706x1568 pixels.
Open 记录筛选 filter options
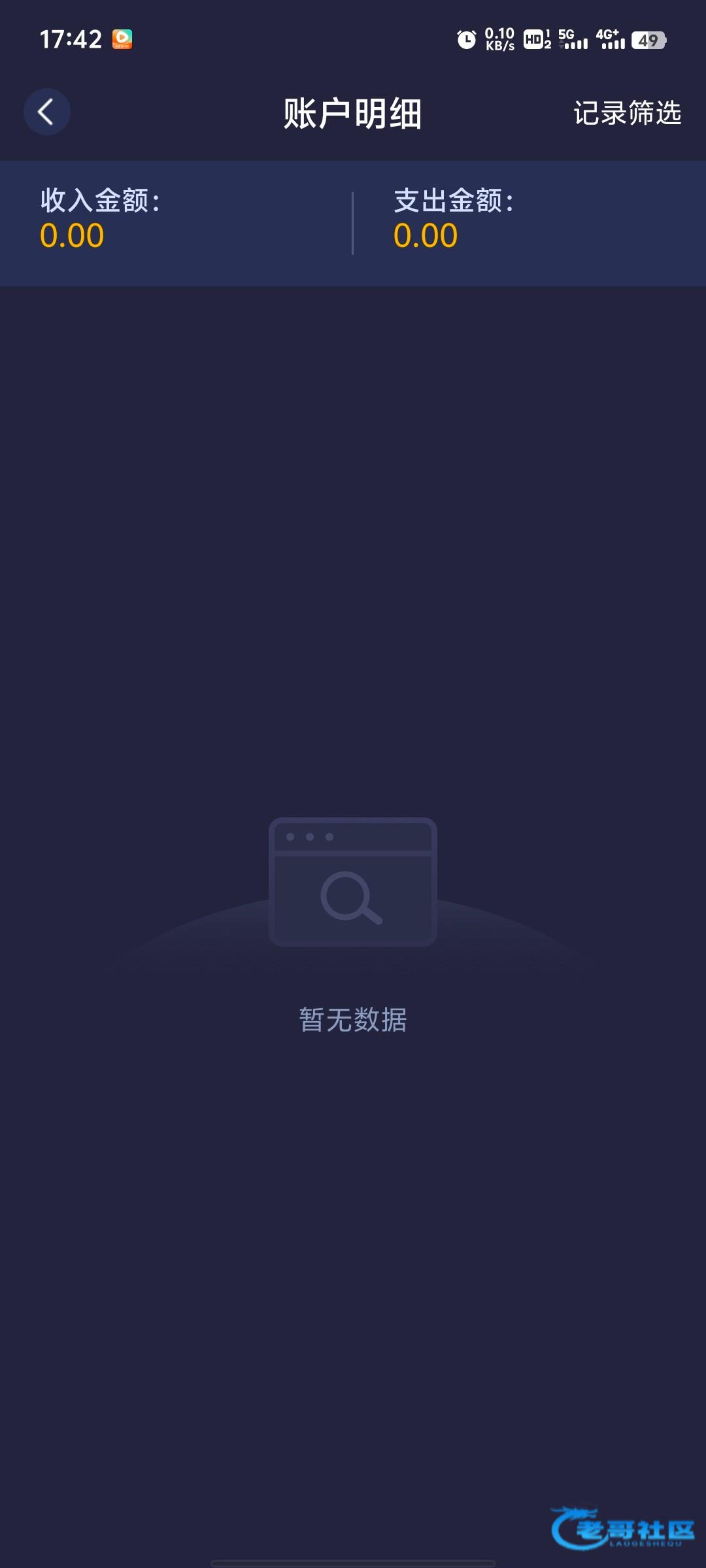pos(627,113)
